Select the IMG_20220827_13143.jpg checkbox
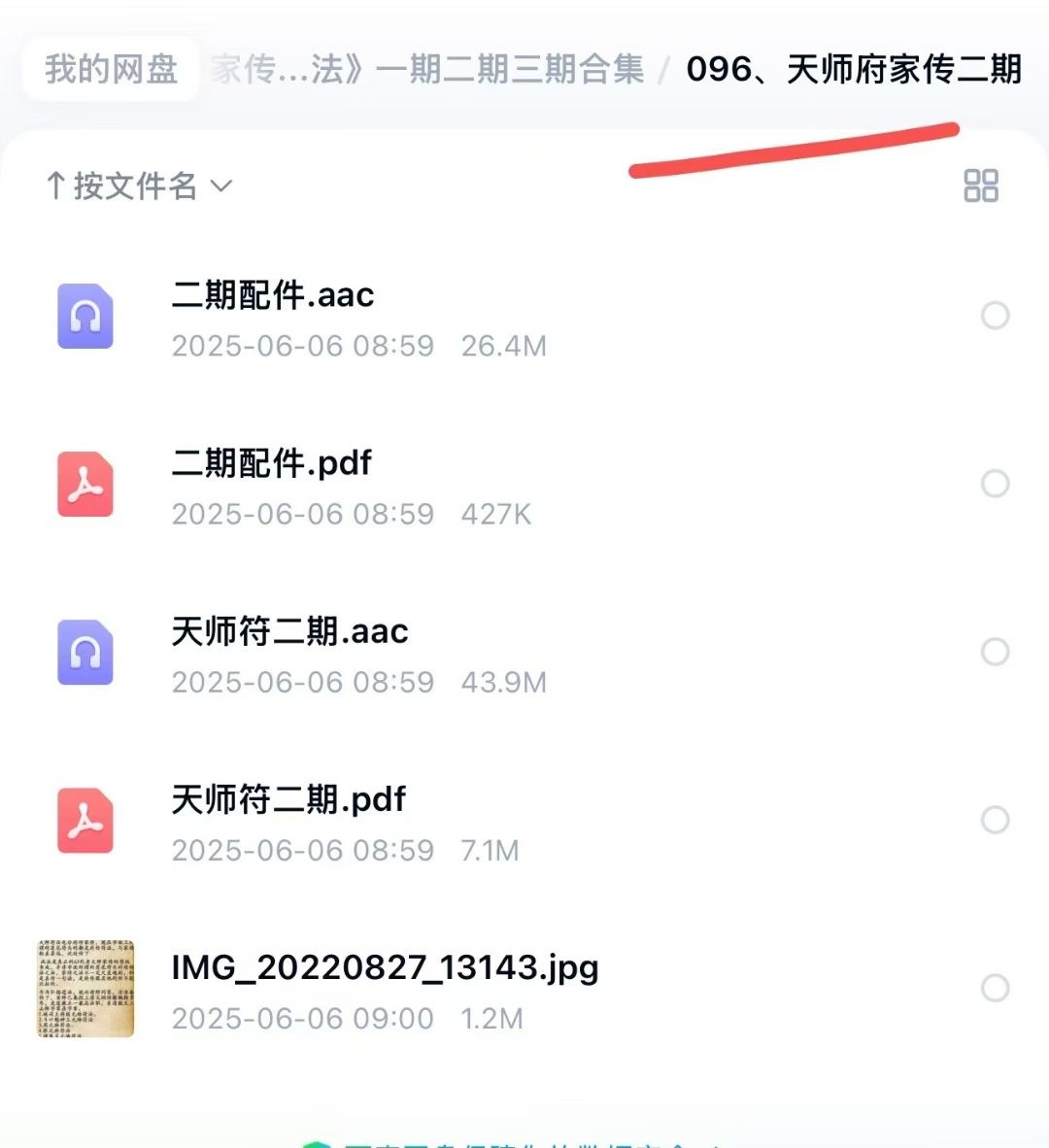Image resolution: width=1049 pixels, height=1148 pixels. tap(995, 988)
